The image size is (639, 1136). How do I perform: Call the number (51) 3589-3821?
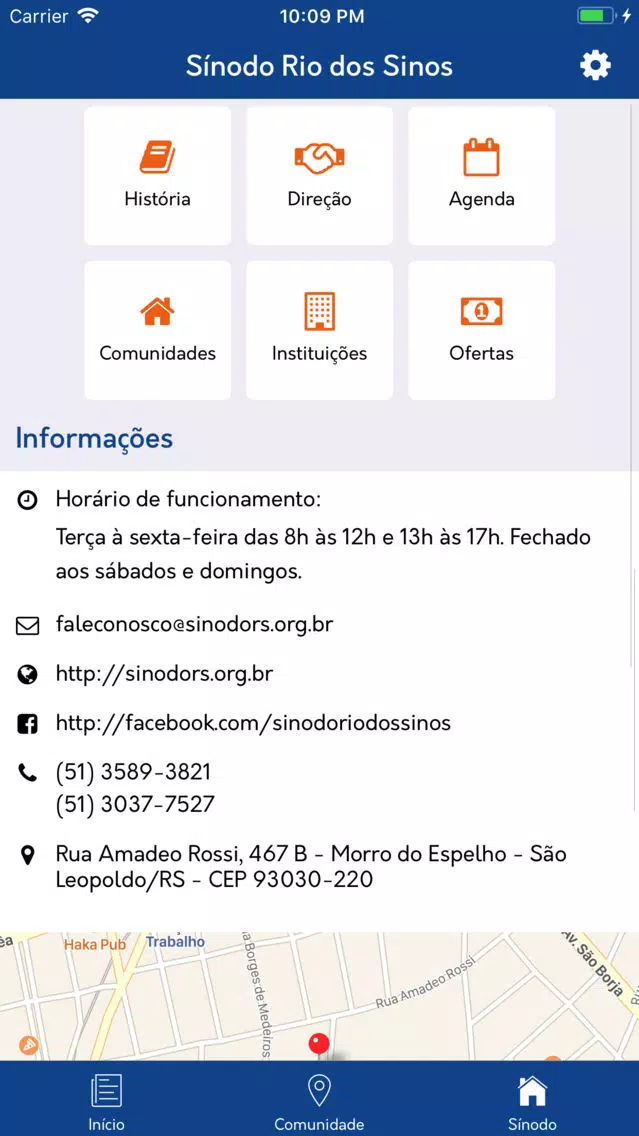(x=133, y=772)
